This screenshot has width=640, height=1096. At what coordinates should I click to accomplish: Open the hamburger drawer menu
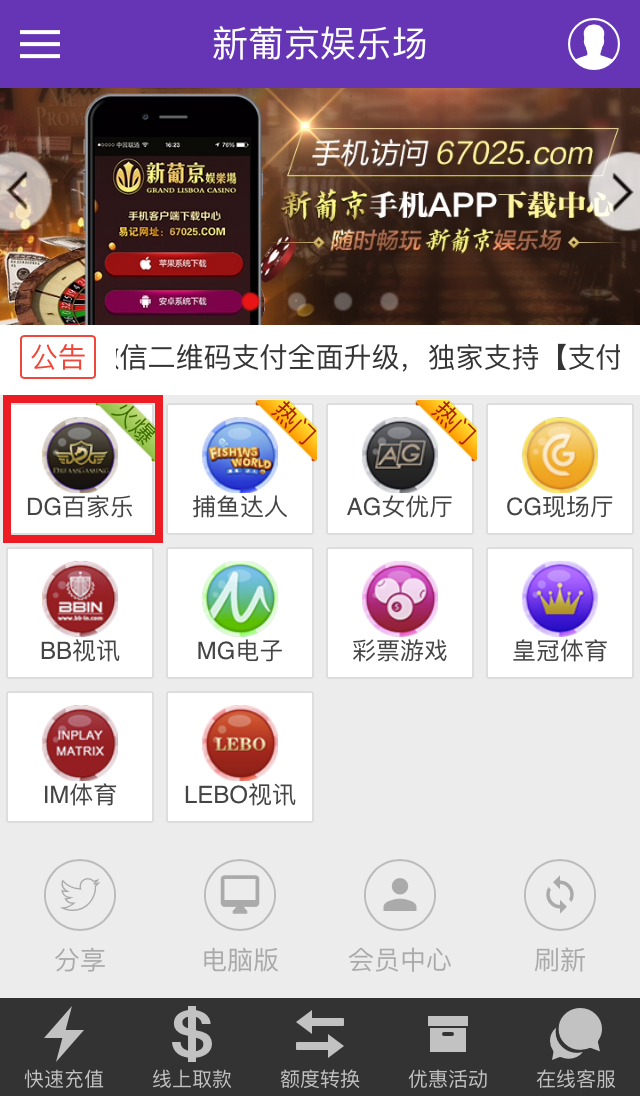pyautogui.click(x=40, y=44)
